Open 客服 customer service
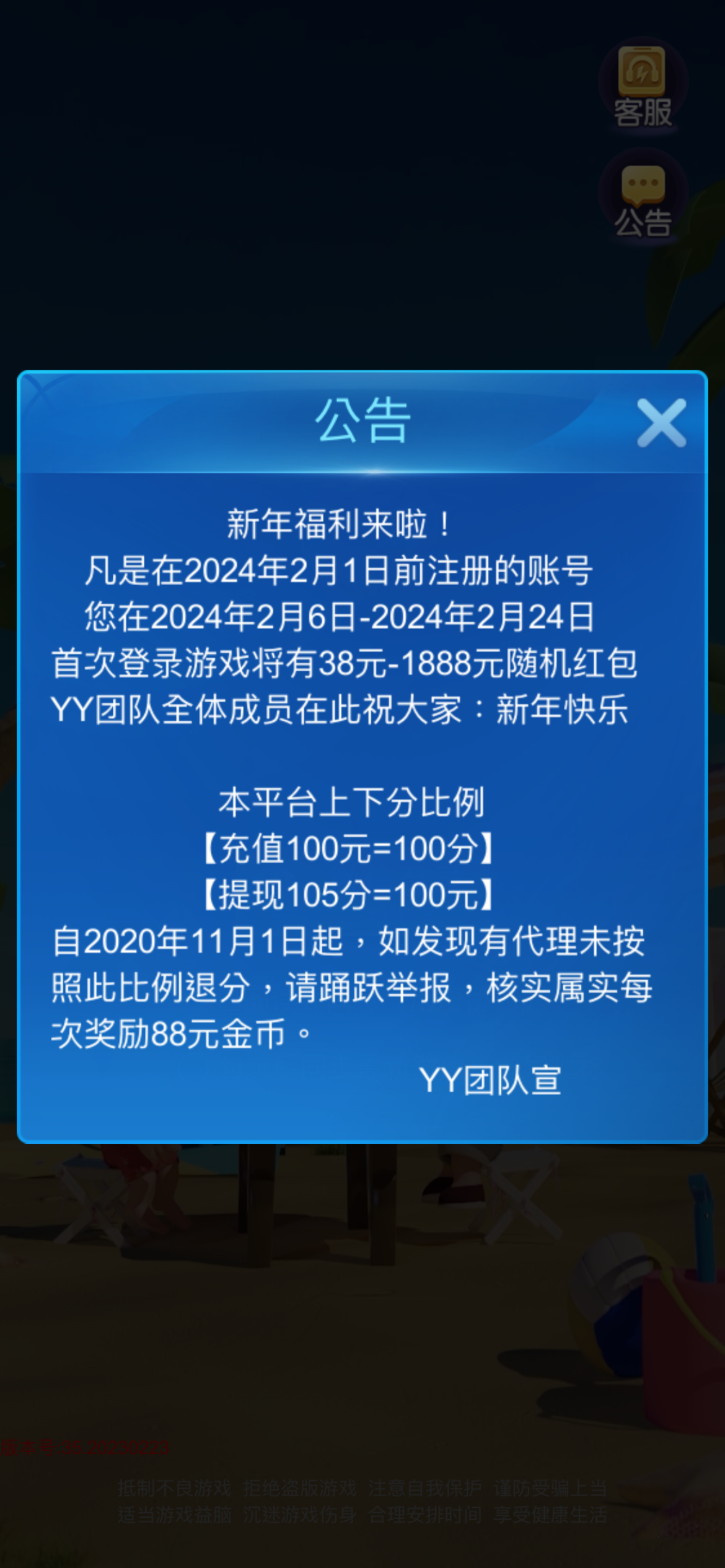 [643, 87]
